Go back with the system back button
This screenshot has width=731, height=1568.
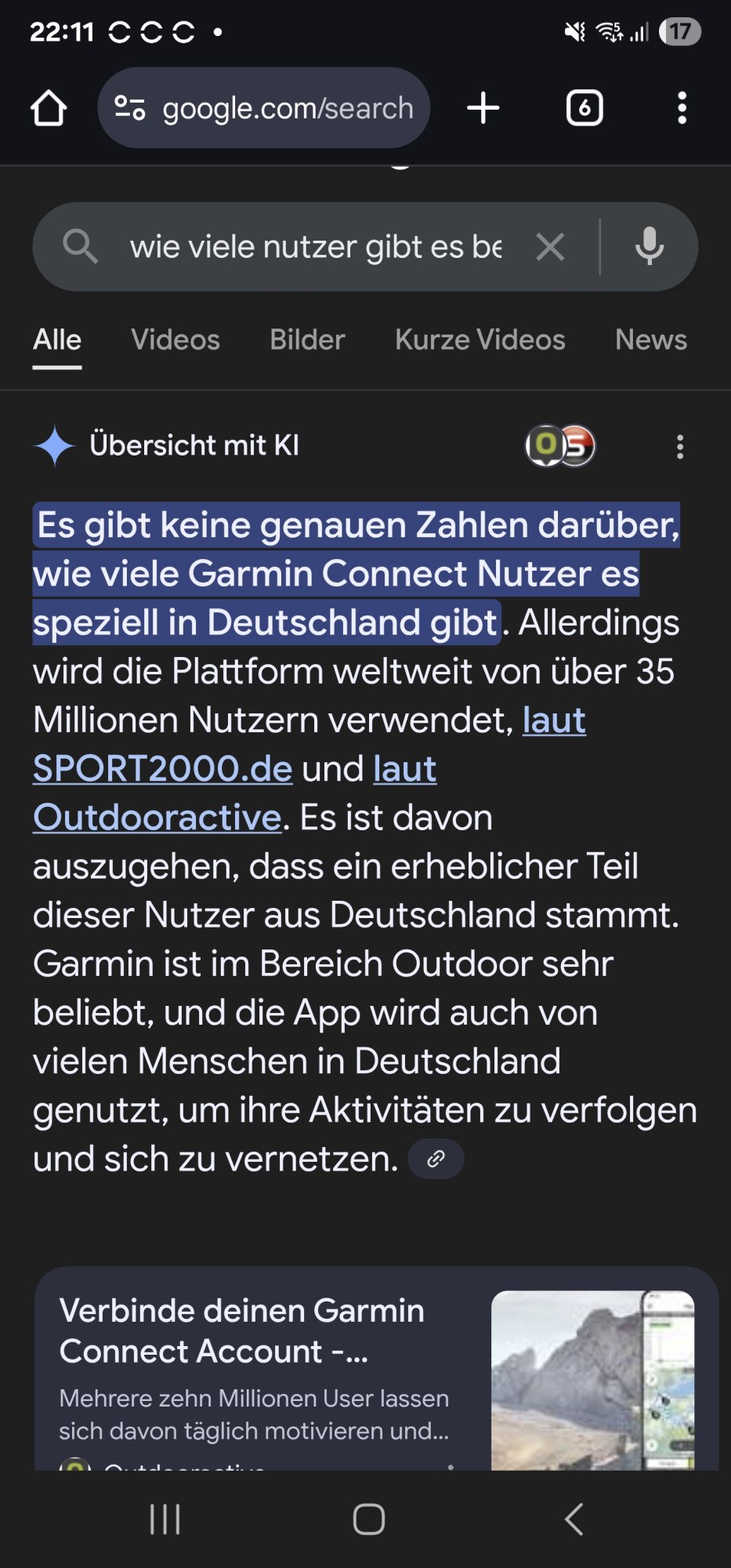(x=574, y=1519)
